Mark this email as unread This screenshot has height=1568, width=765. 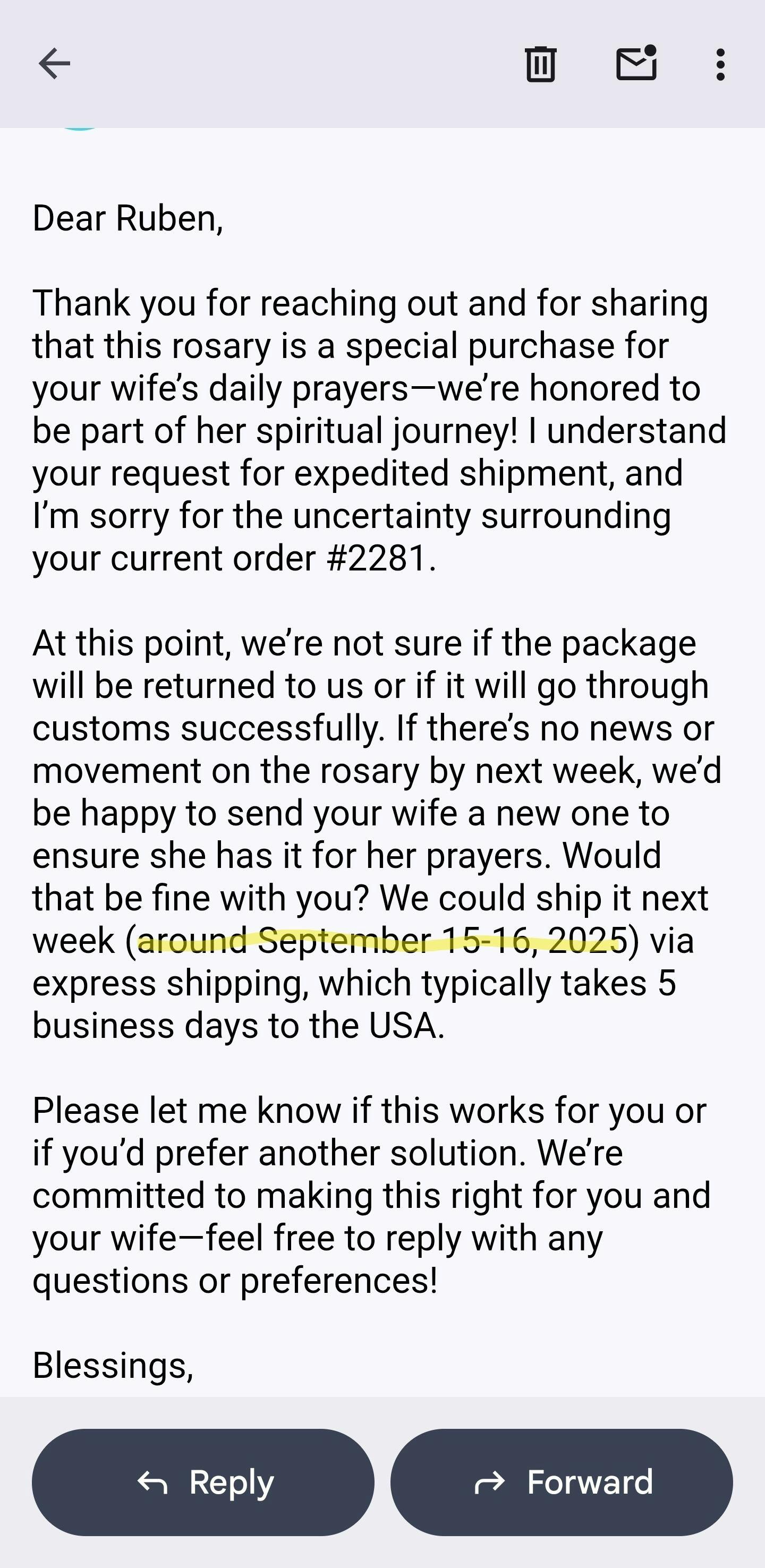point(636,64)
